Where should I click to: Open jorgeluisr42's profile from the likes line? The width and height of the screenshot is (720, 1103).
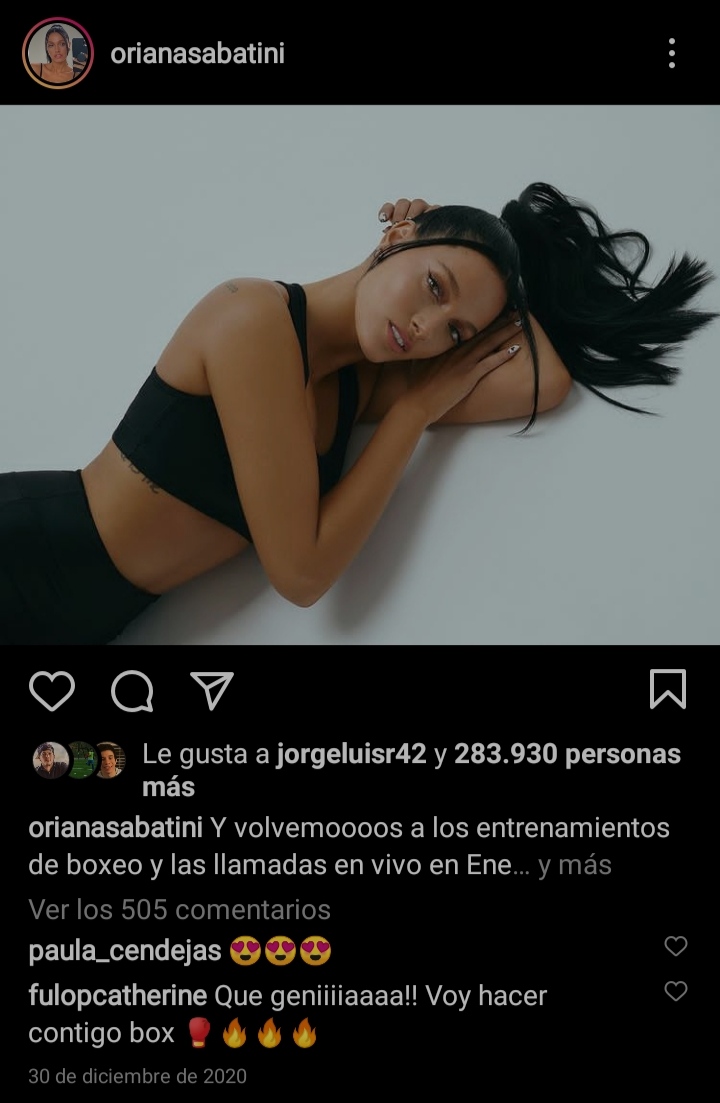[x=353, y=754]
